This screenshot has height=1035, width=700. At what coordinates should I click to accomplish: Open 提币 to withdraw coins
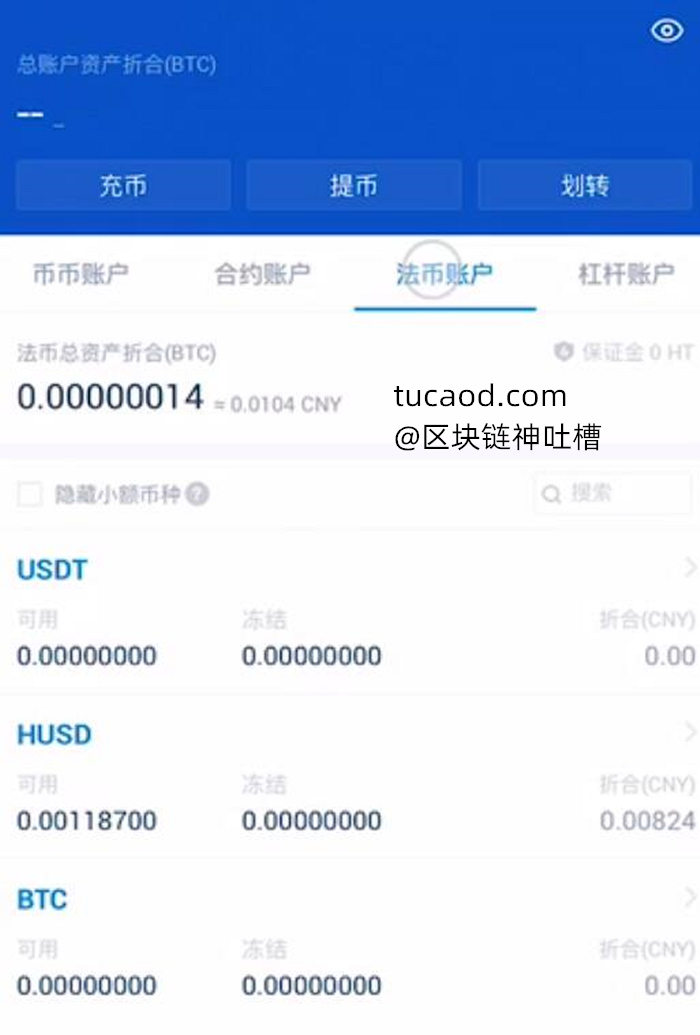point(354,186)
